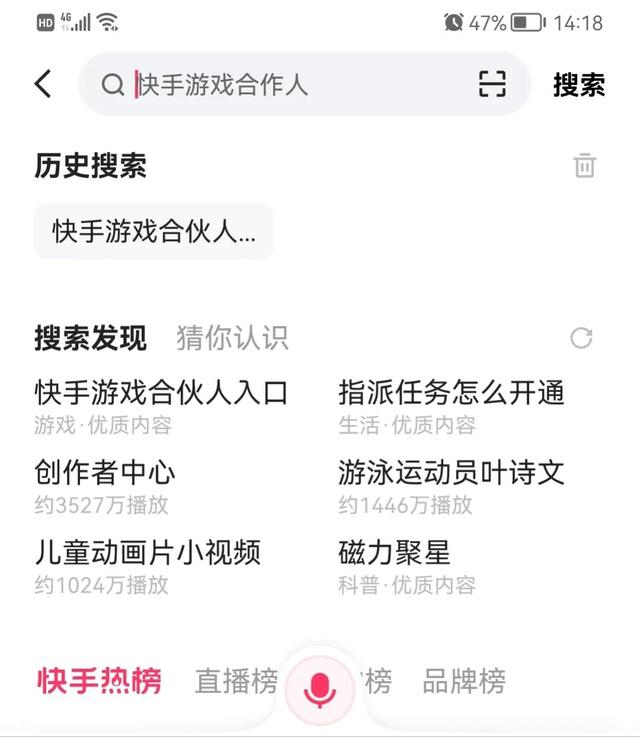Switch to the 猜你认识 tab
The height and width of the screenshot is (744, 640).
pos(232,338)
